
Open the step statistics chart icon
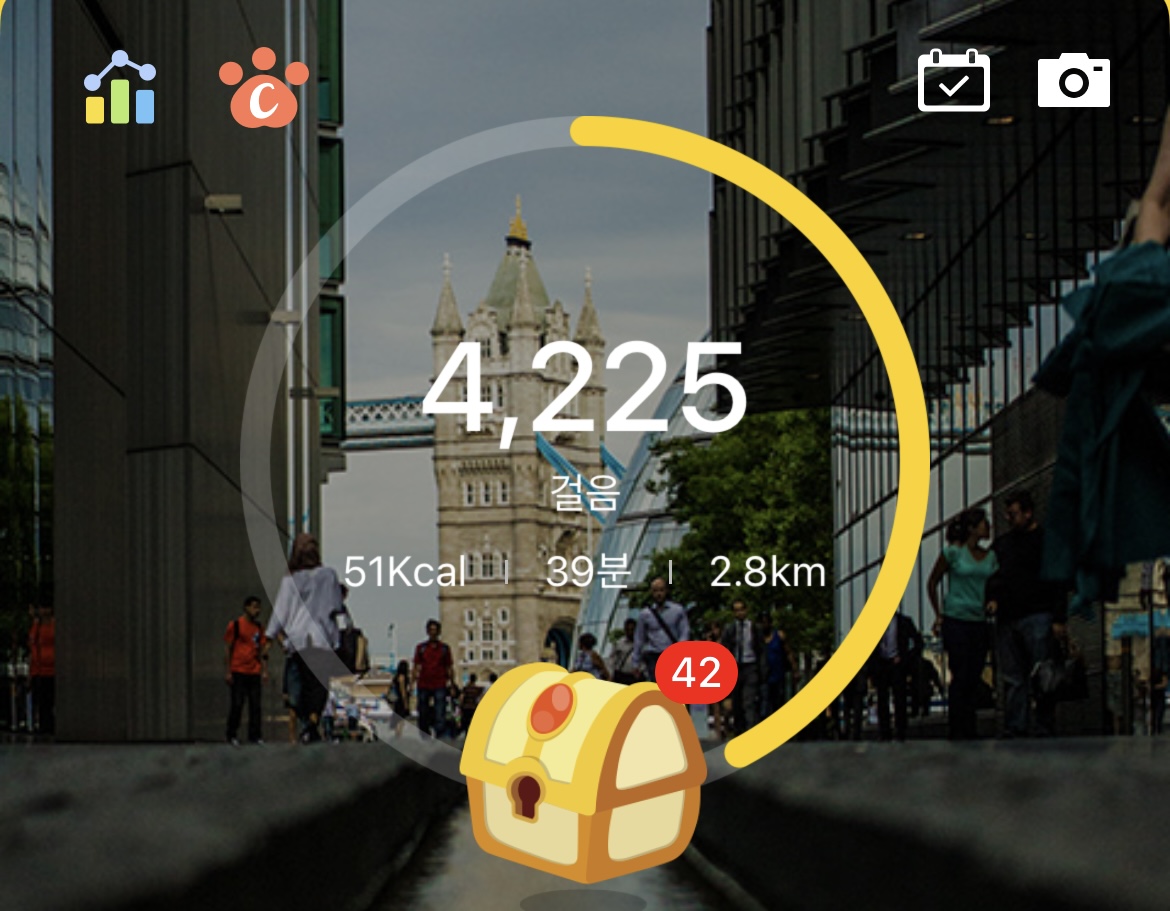pos(120,87)
